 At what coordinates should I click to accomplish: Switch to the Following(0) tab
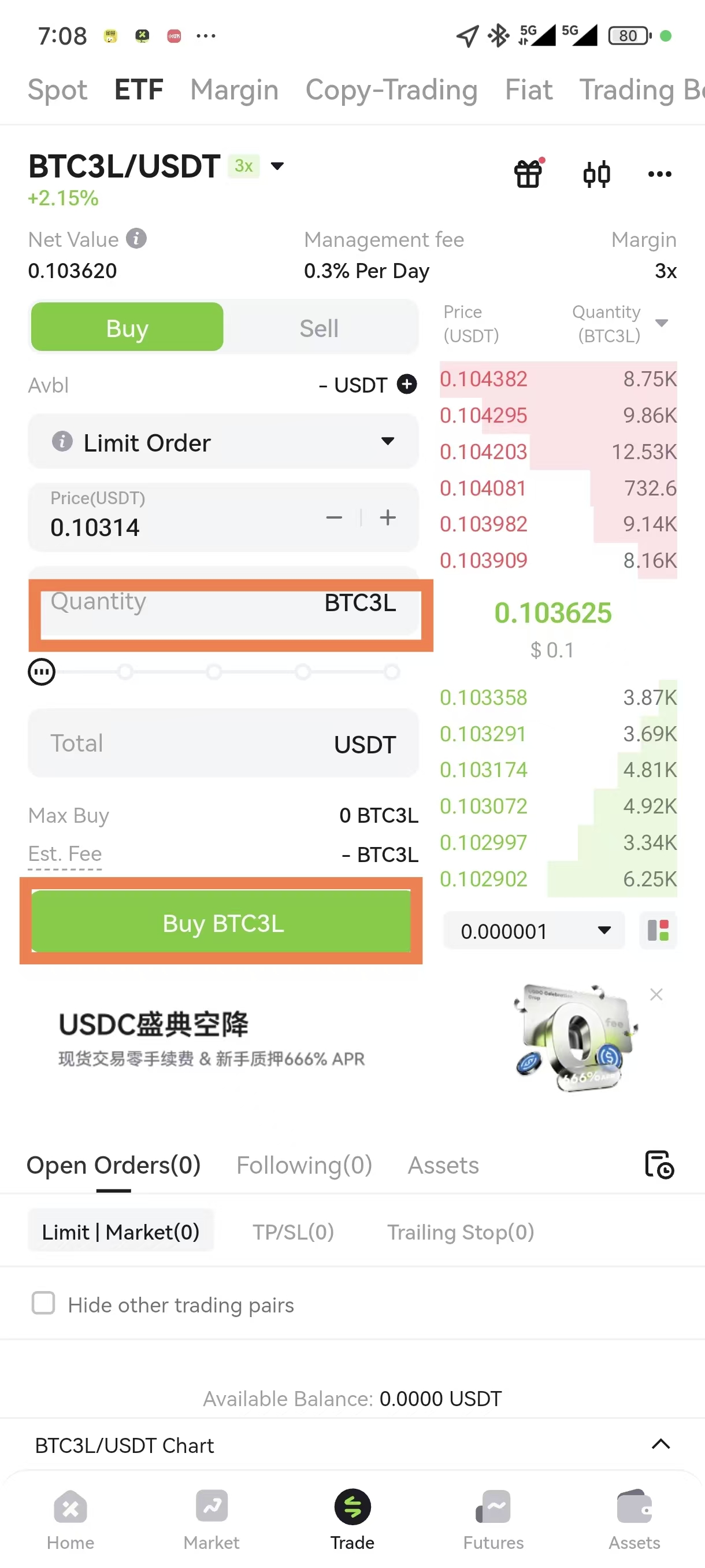[303, 1165]
